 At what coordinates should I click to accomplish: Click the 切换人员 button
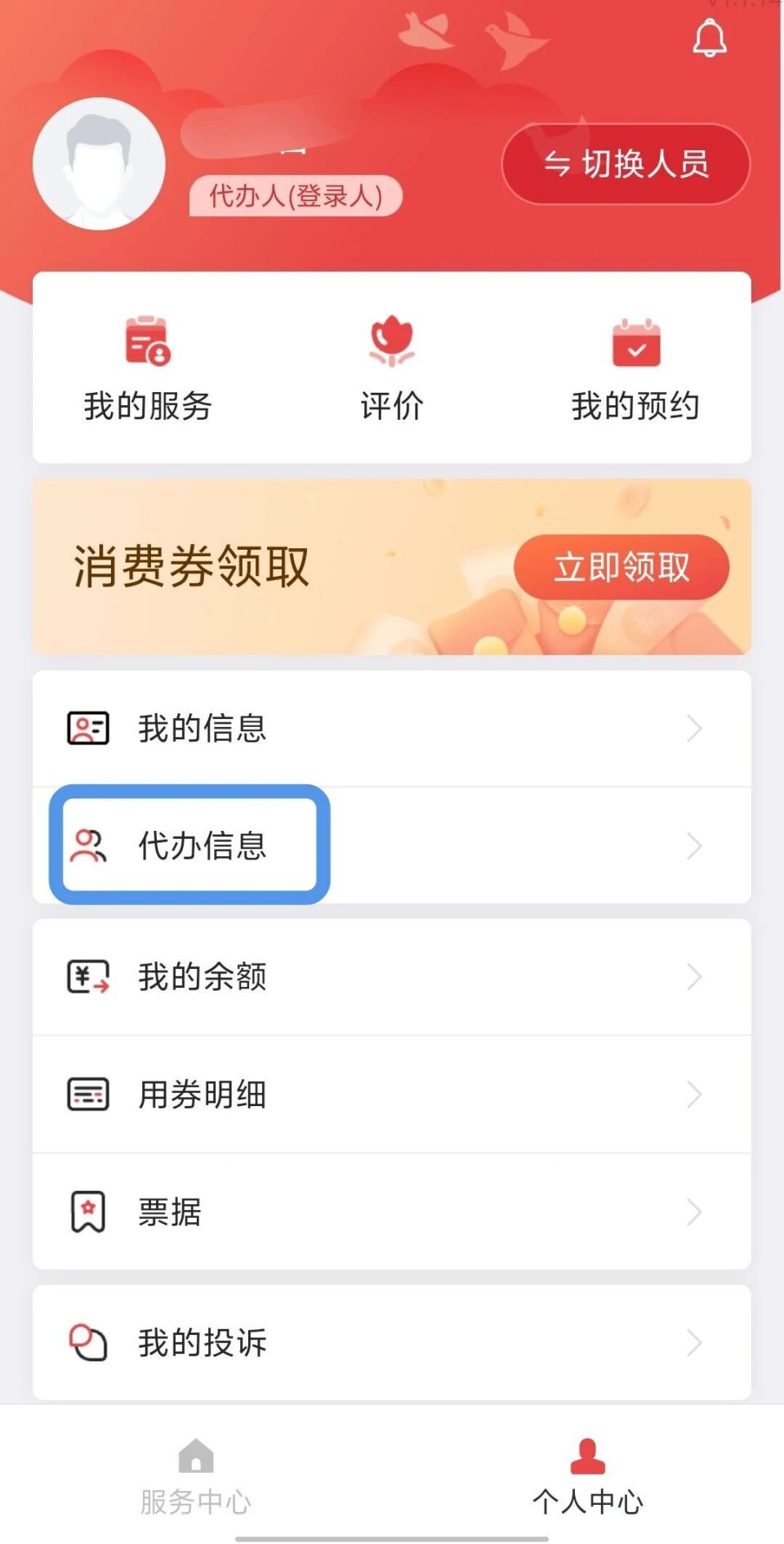pyautogui.click(x=626, y=164)
